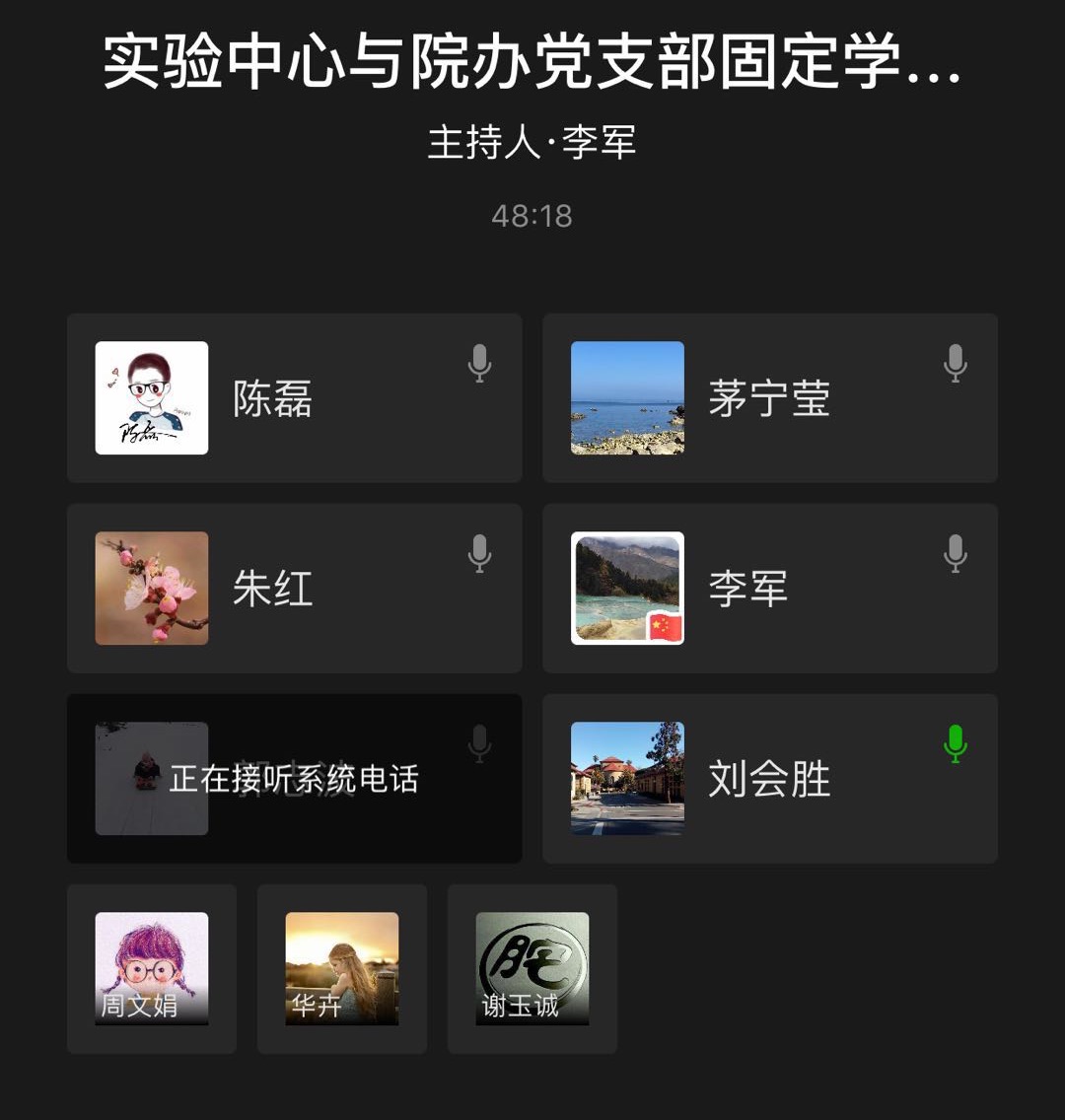Tap 谢玉诚's avatar tile
1065x1120 pixels.
(x=532, y=968)
